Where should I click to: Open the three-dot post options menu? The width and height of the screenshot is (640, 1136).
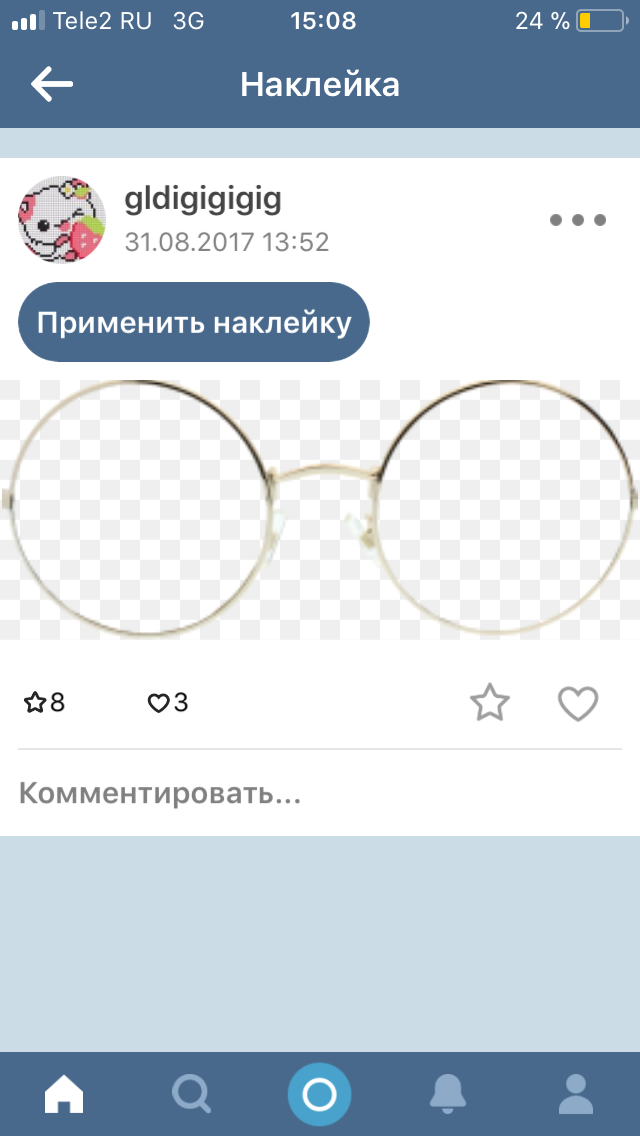[x=578, y=220]
